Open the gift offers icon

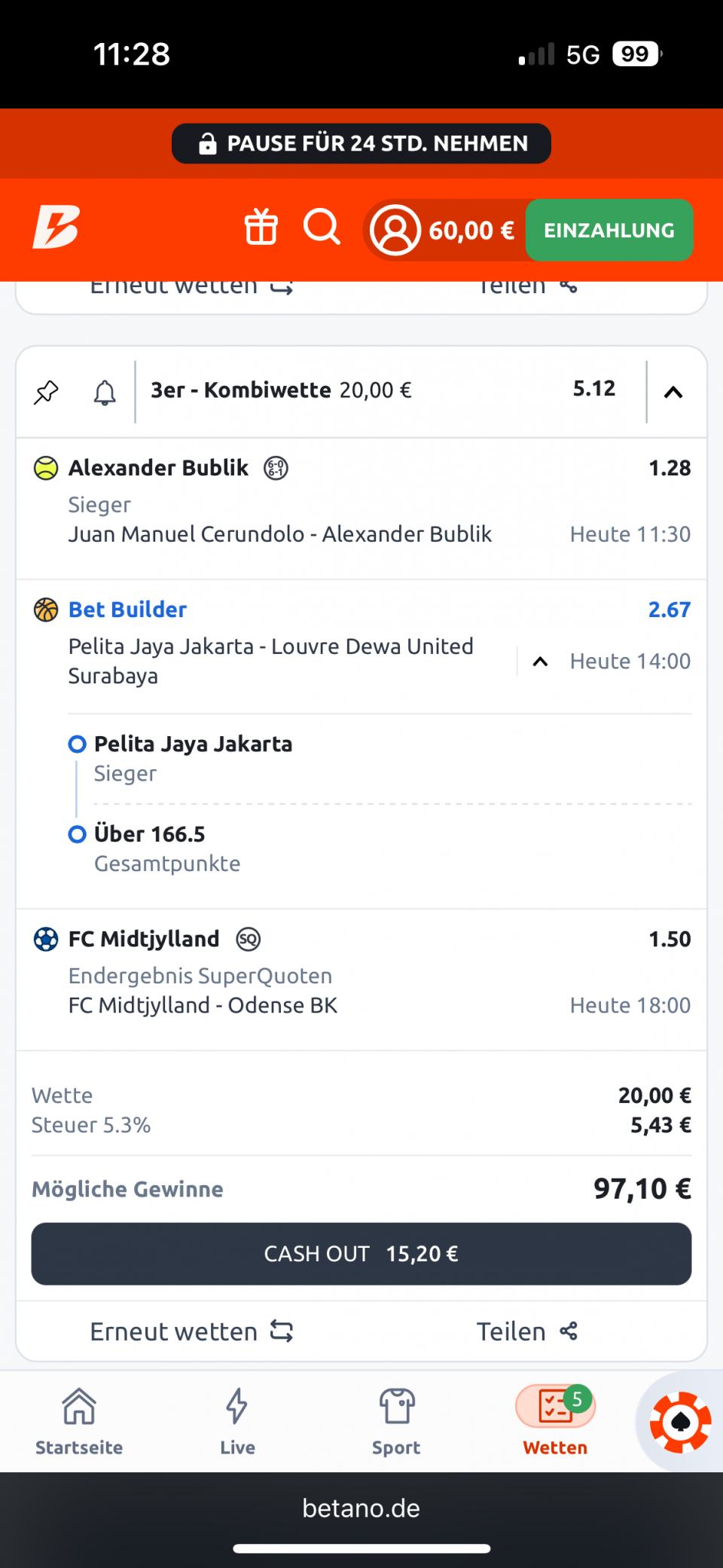pos(261,227)
